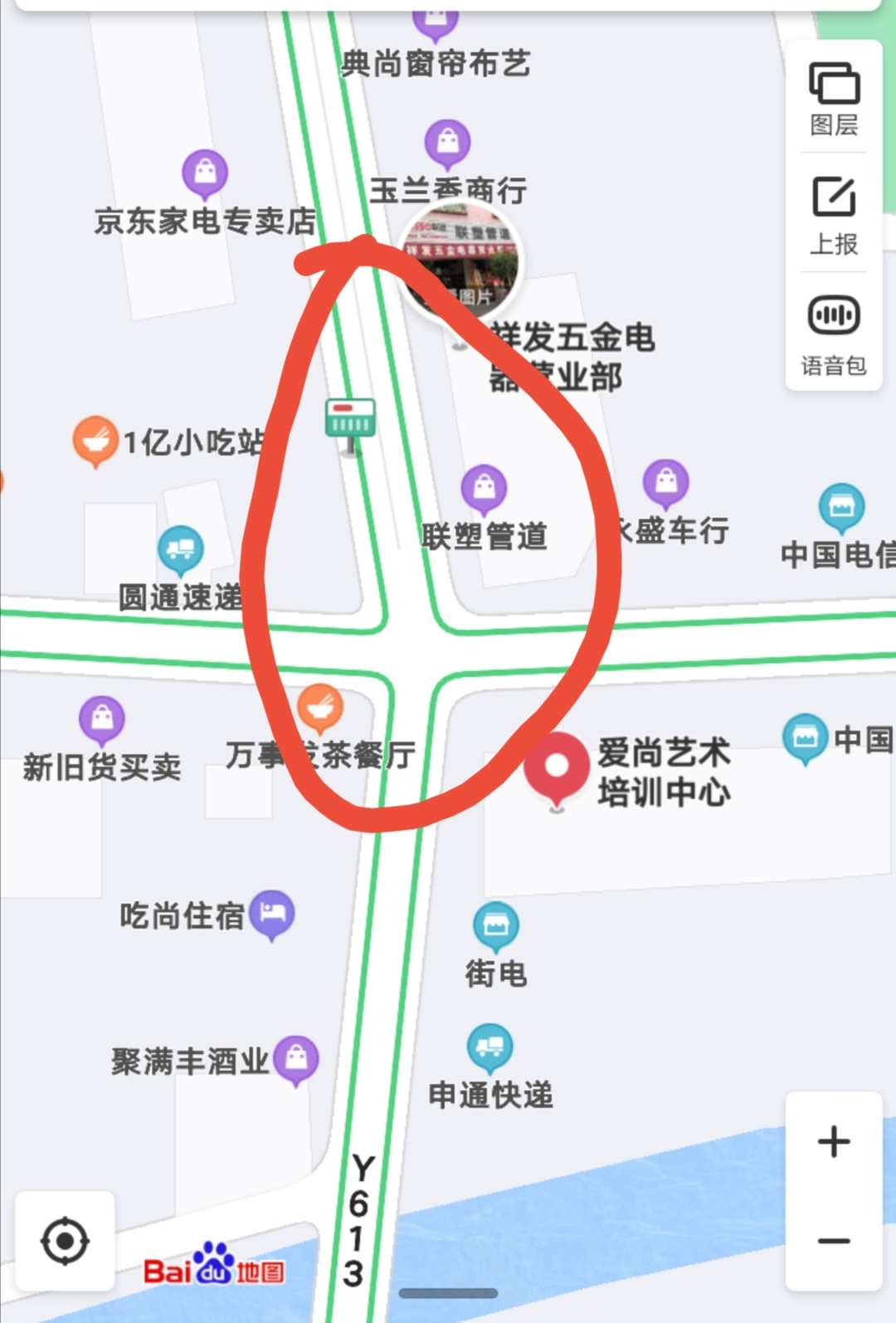Tap the bus stop icon on the road
This screenshot has width=896, height=1323.
tap(350, 419)
